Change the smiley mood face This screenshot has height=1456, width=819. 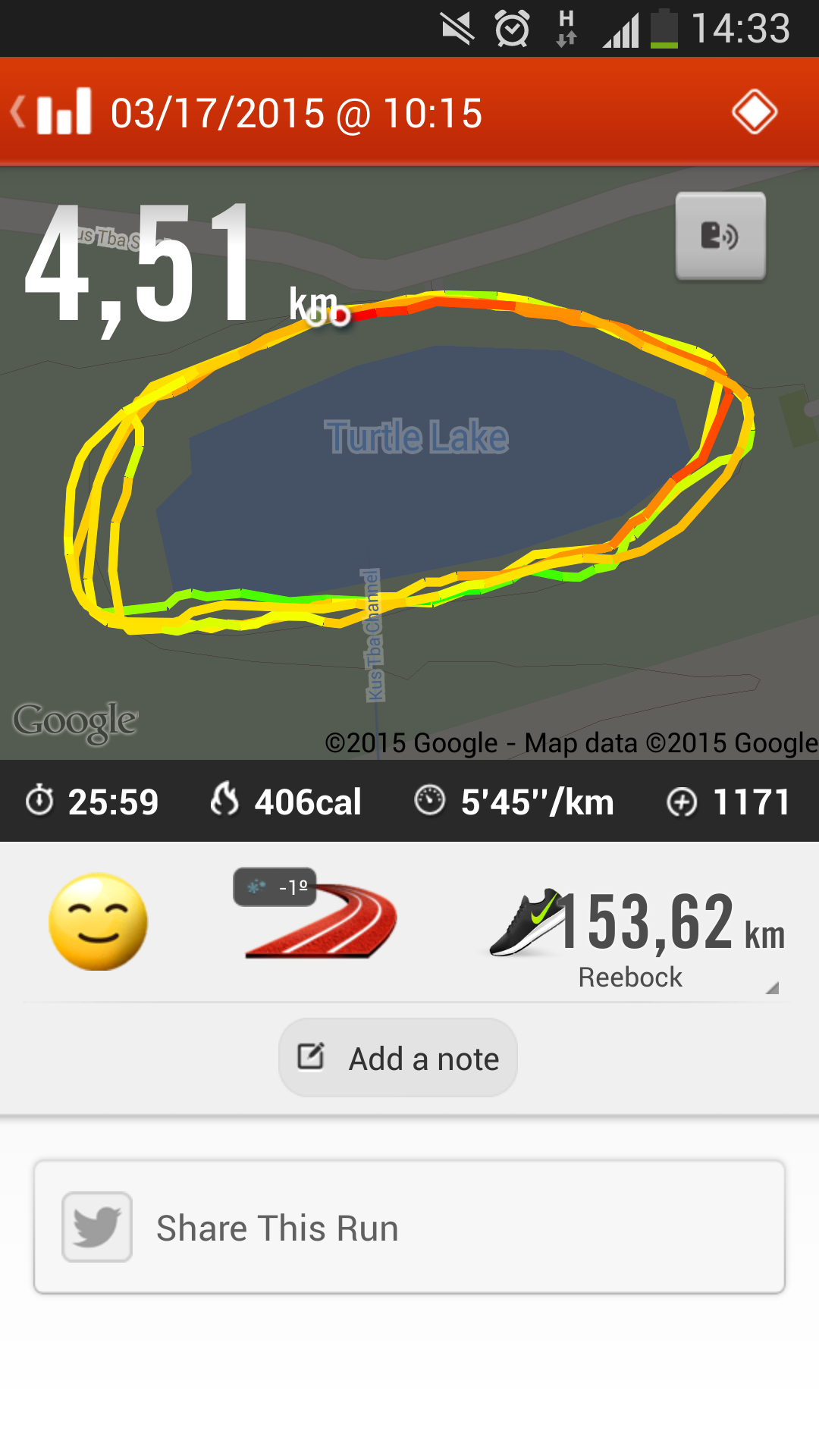98,921
